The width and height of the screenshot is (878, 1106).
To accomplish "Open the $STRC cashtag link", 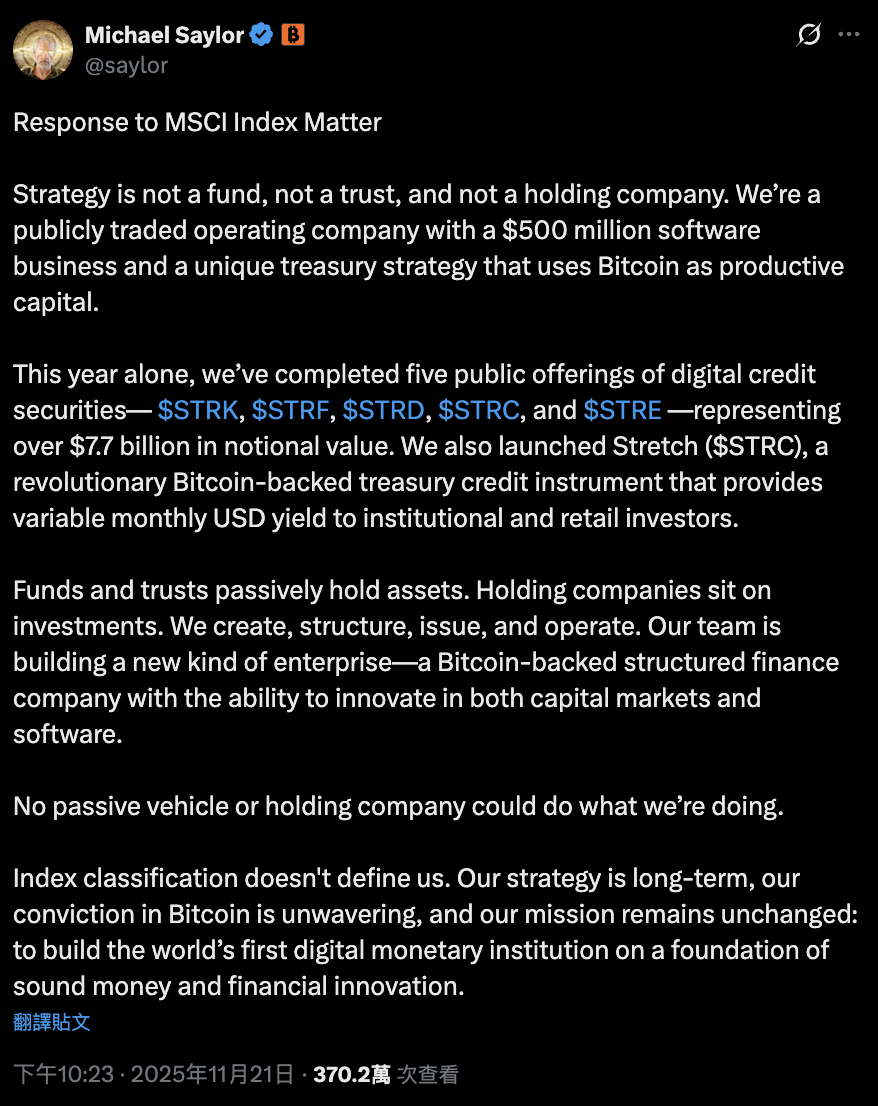I will tap(478, 410).
